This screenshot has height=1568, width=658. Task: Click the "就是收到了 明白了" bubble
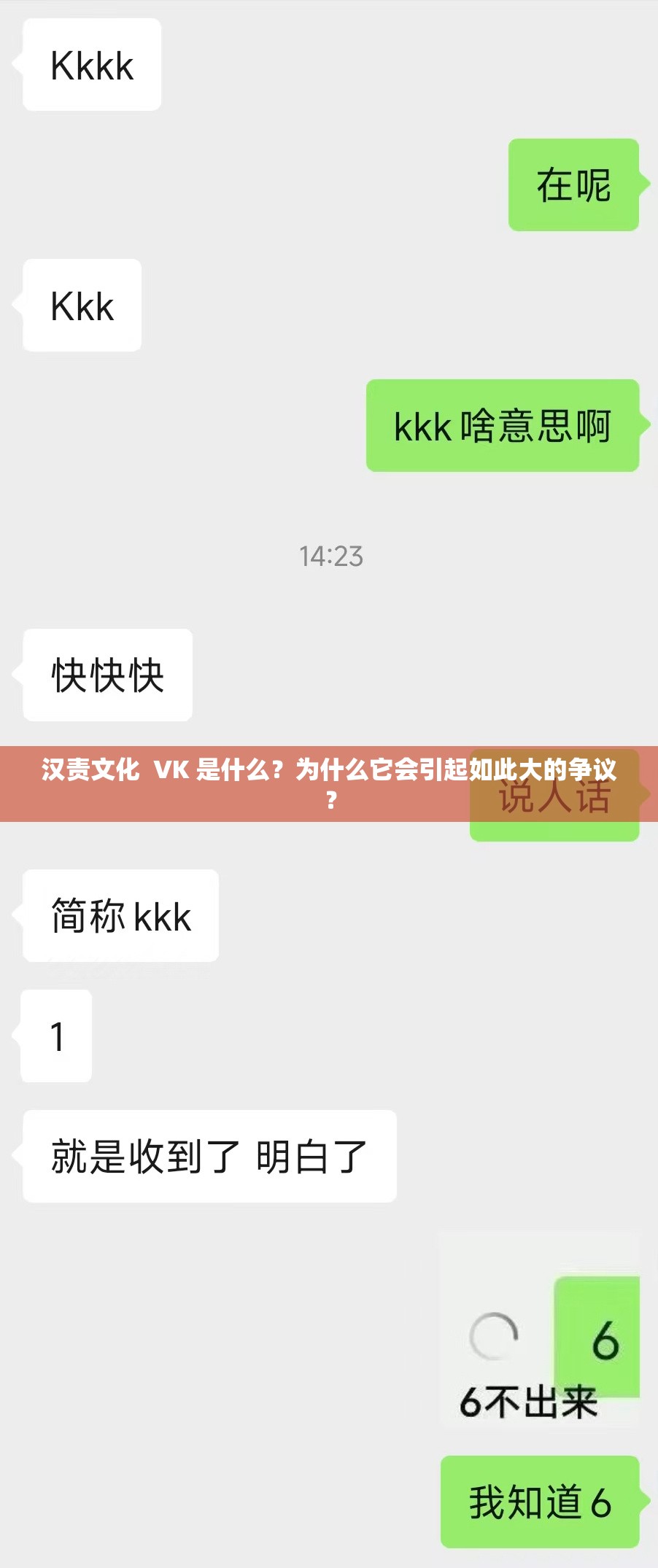pyautogui.click(x=209, y=1156)
